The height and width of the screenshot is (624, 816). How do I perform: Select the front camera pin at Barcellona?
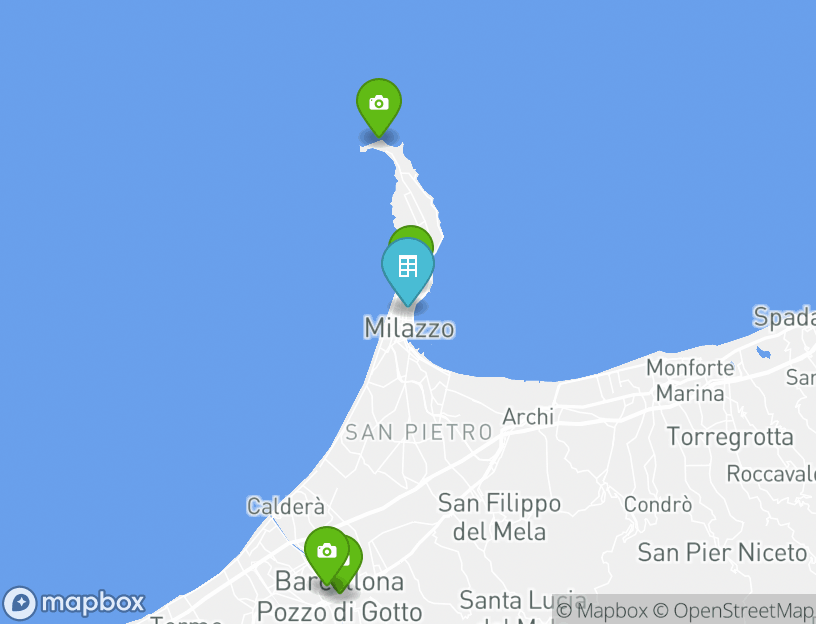tap(326, 551)
